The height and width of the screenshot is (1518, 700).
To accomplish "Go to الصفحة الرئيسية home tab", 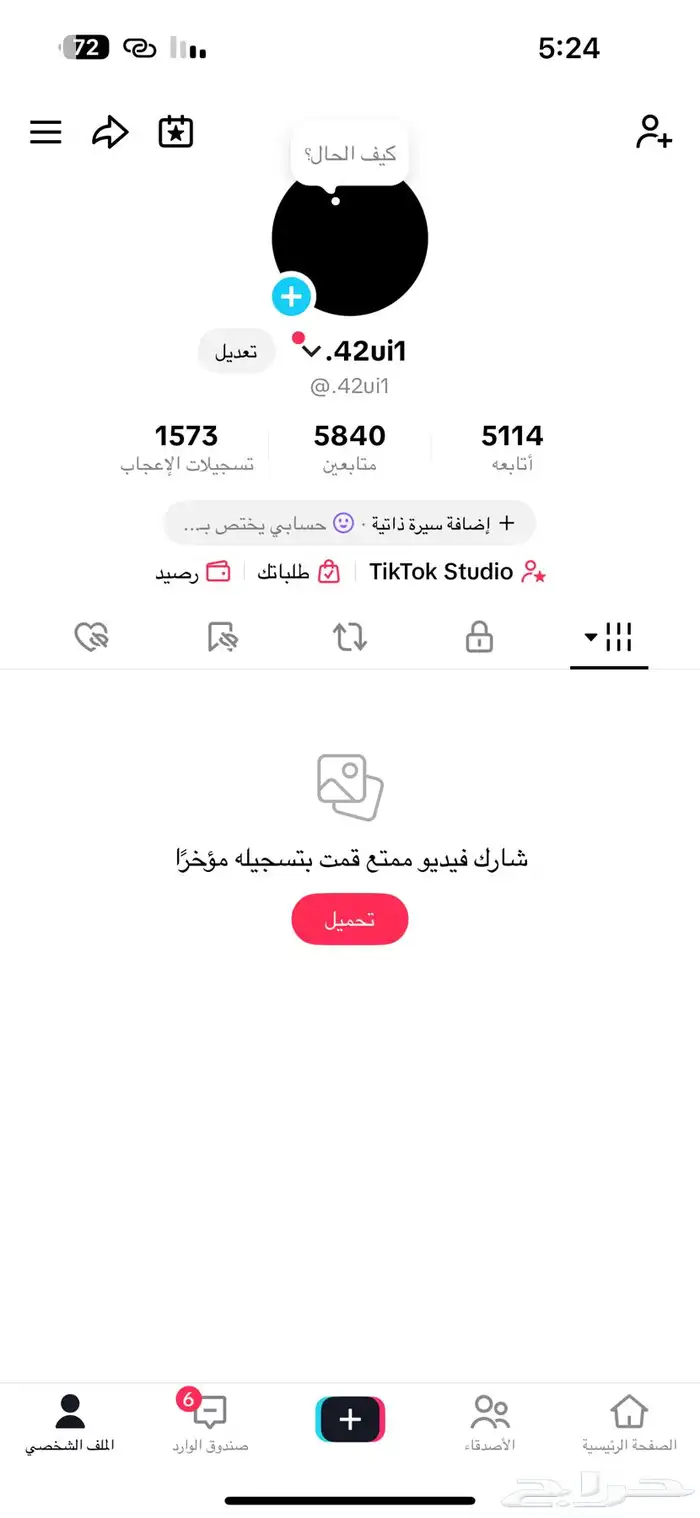I will tap(629, 1422).
